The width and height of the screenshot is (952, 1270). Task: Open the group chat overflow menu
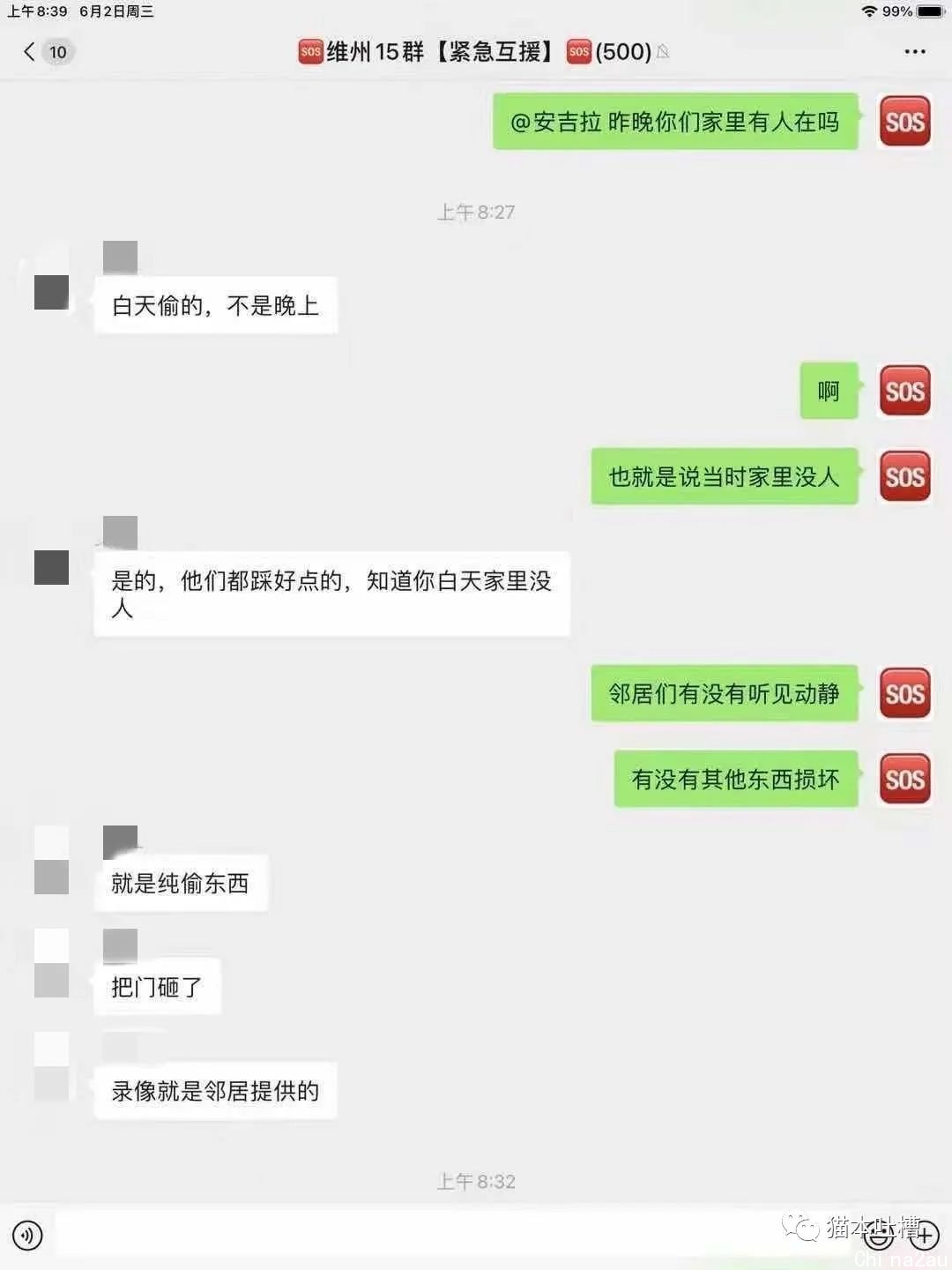pyautogui.click(x=915, y=52)
